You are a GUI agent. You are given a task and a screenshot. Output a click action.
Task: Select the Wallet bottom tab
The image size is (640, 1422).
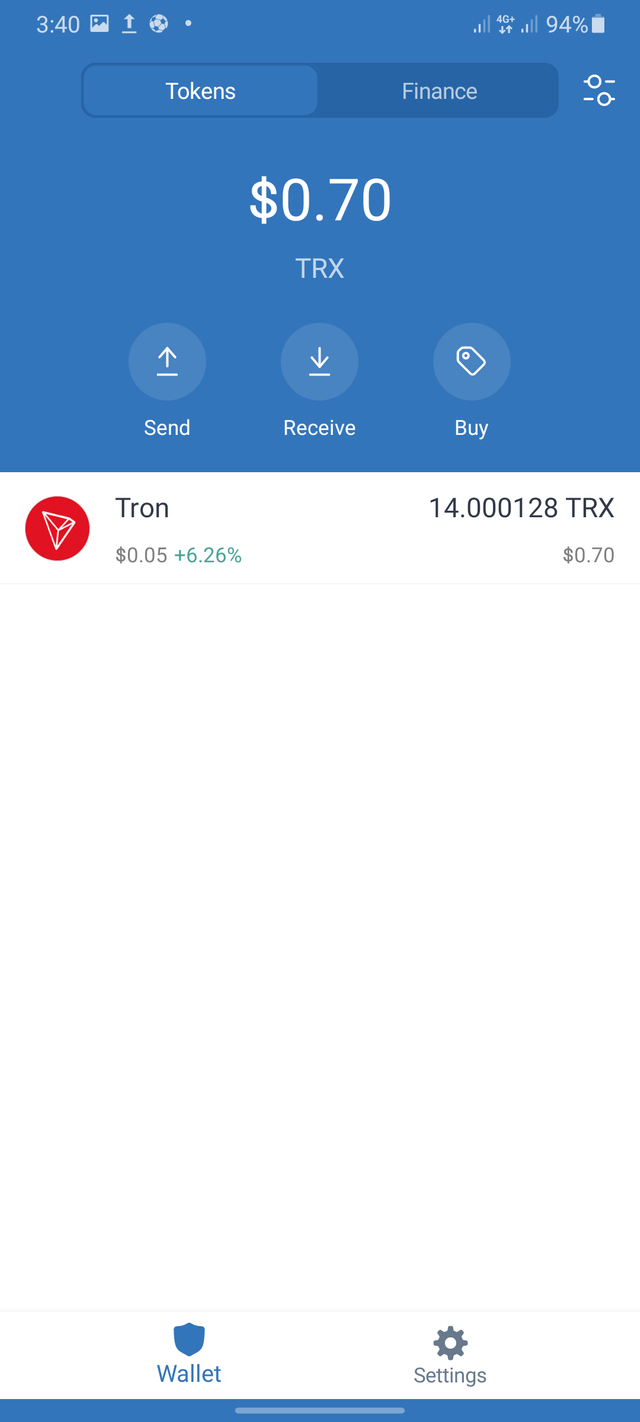click(x=189, y=1356)
